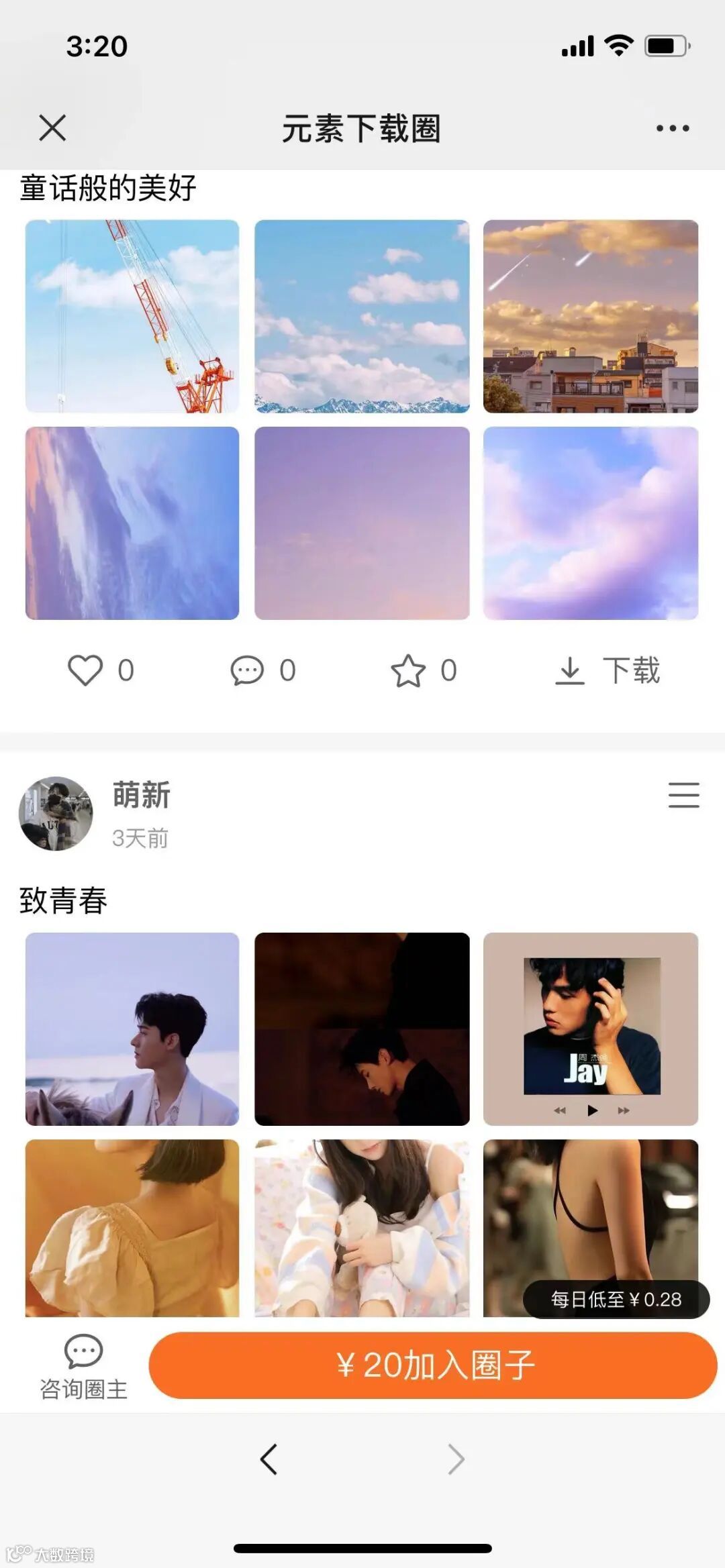Go back with the browser back arrow
Screen dimensions: 725x1568
(269, 1459)
